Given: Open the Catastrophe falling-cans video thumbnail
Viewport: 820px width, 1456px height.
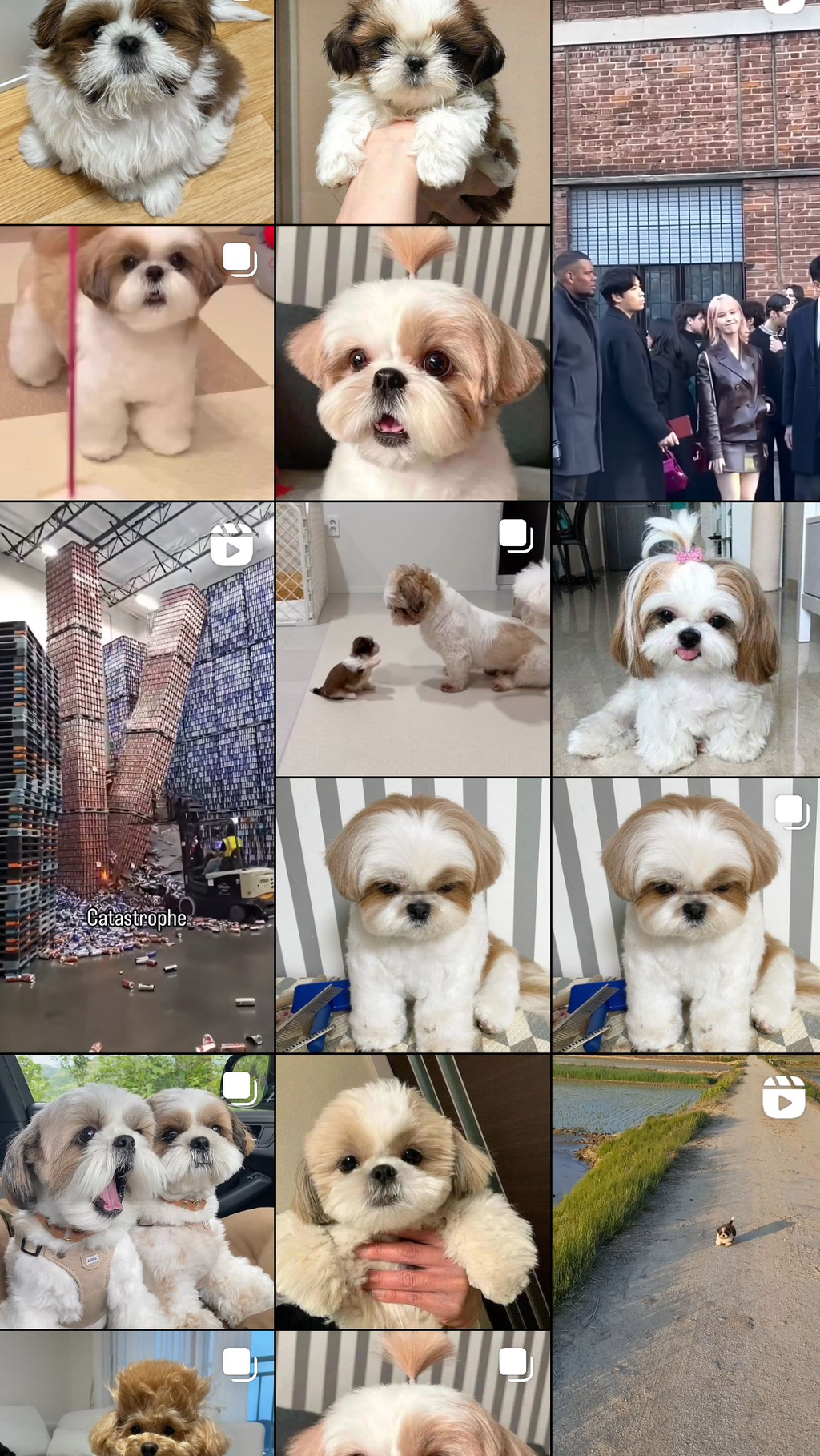Looking at the screenshot, I should point(136,777).
